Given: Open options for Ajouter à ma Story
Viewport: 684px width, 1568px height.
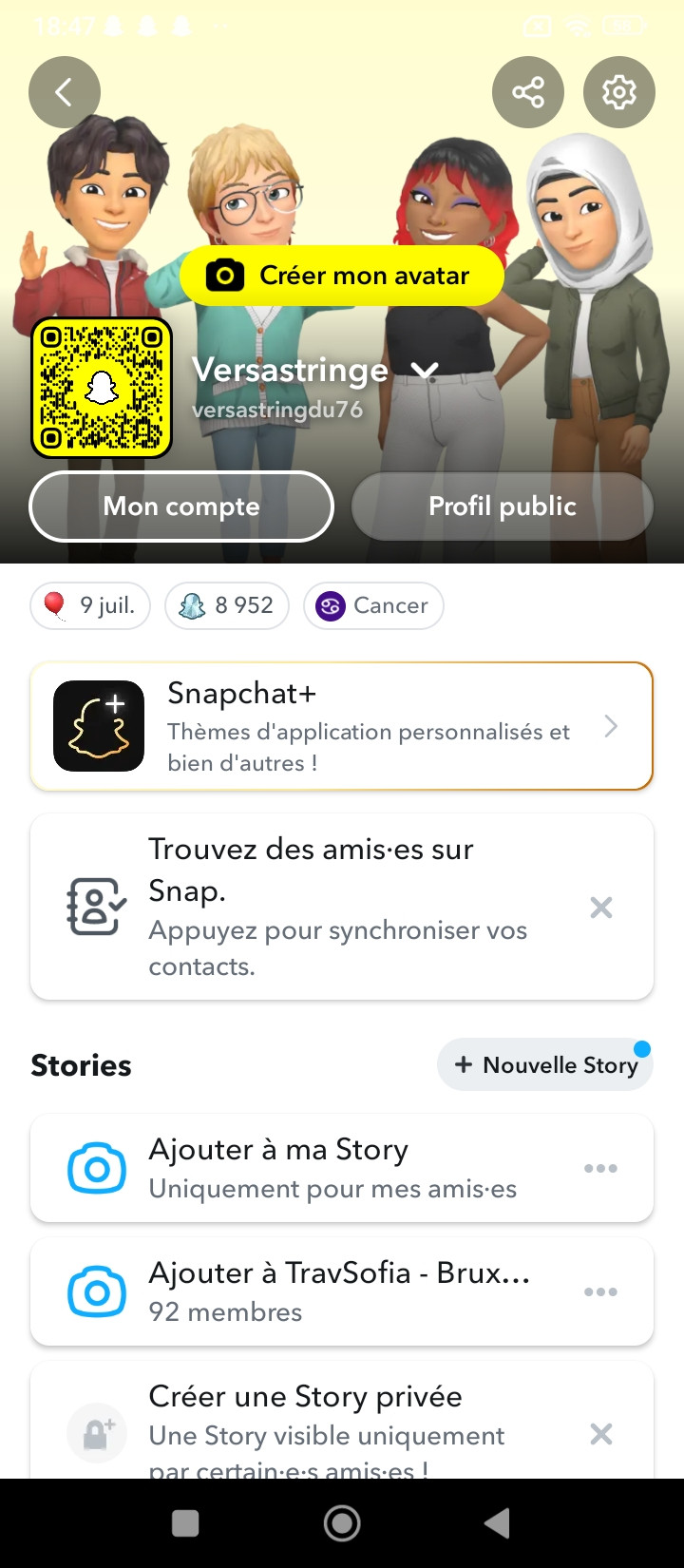Looking at the screenshot, I should (600, 1168).
